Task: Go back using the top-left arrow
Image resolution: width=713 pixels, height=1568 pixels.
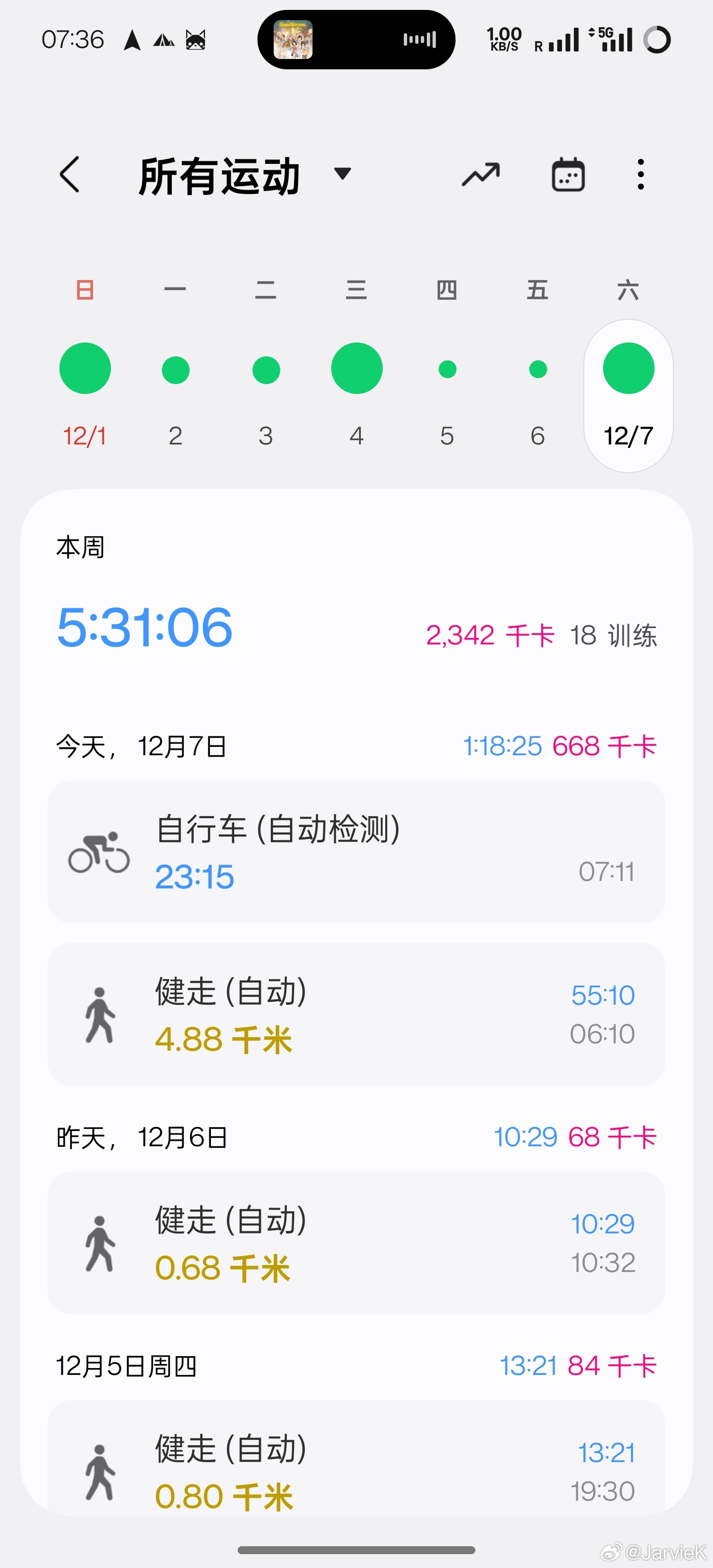Action: click(x=70, y=175)
